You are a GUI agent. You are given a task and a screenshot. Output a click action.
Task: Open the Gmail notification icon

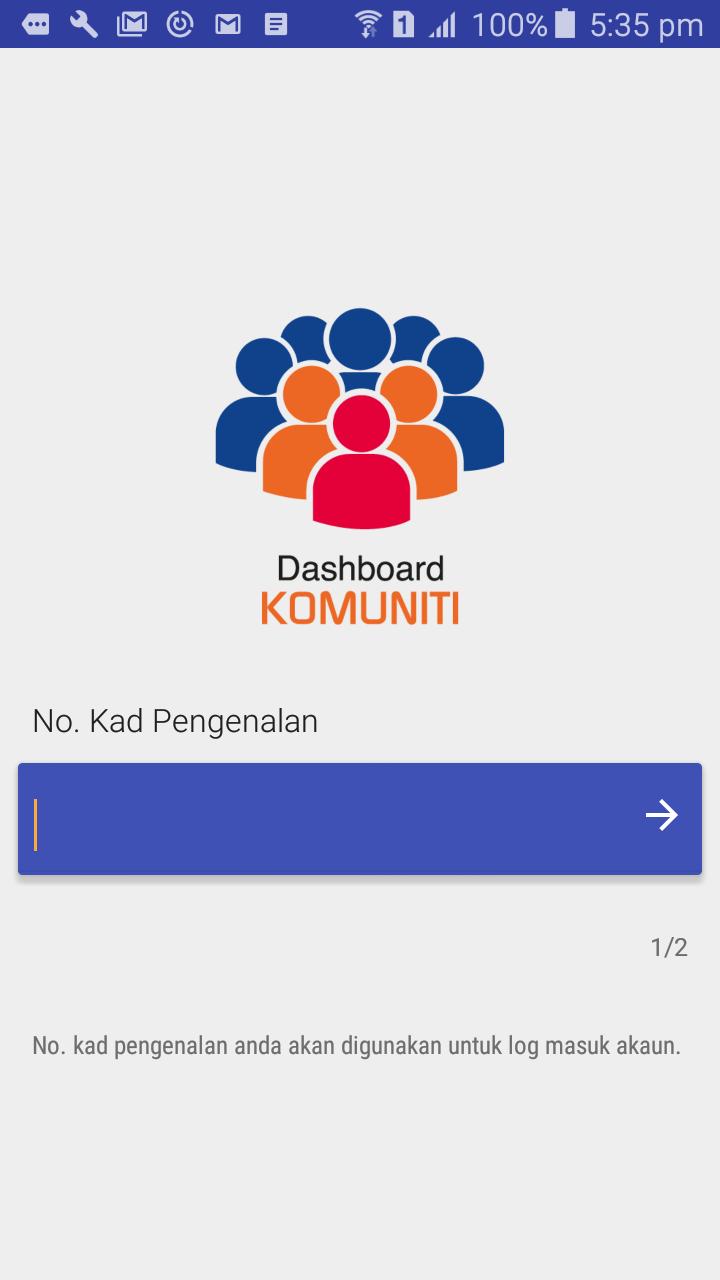131,23
